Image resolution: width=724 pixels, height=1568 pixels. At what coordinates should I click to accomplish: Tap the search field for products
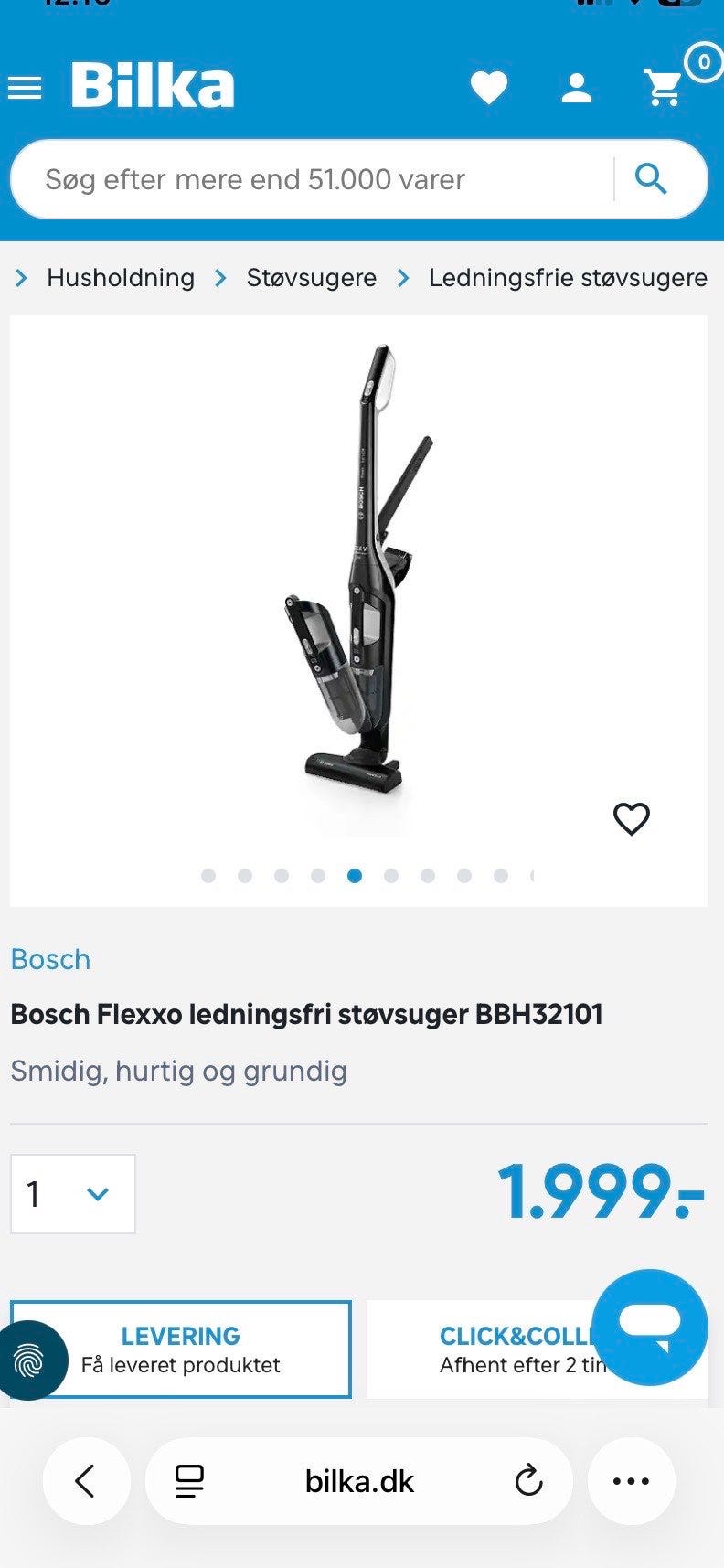point(311,179)
